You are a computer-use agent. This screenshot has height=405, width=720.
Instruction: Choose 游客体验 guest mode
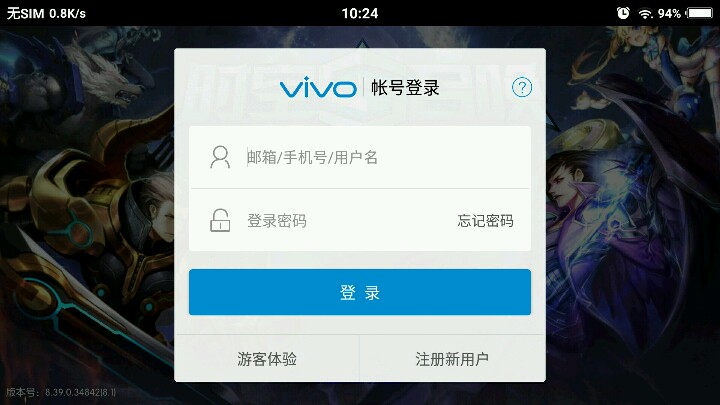click(267, 358)
